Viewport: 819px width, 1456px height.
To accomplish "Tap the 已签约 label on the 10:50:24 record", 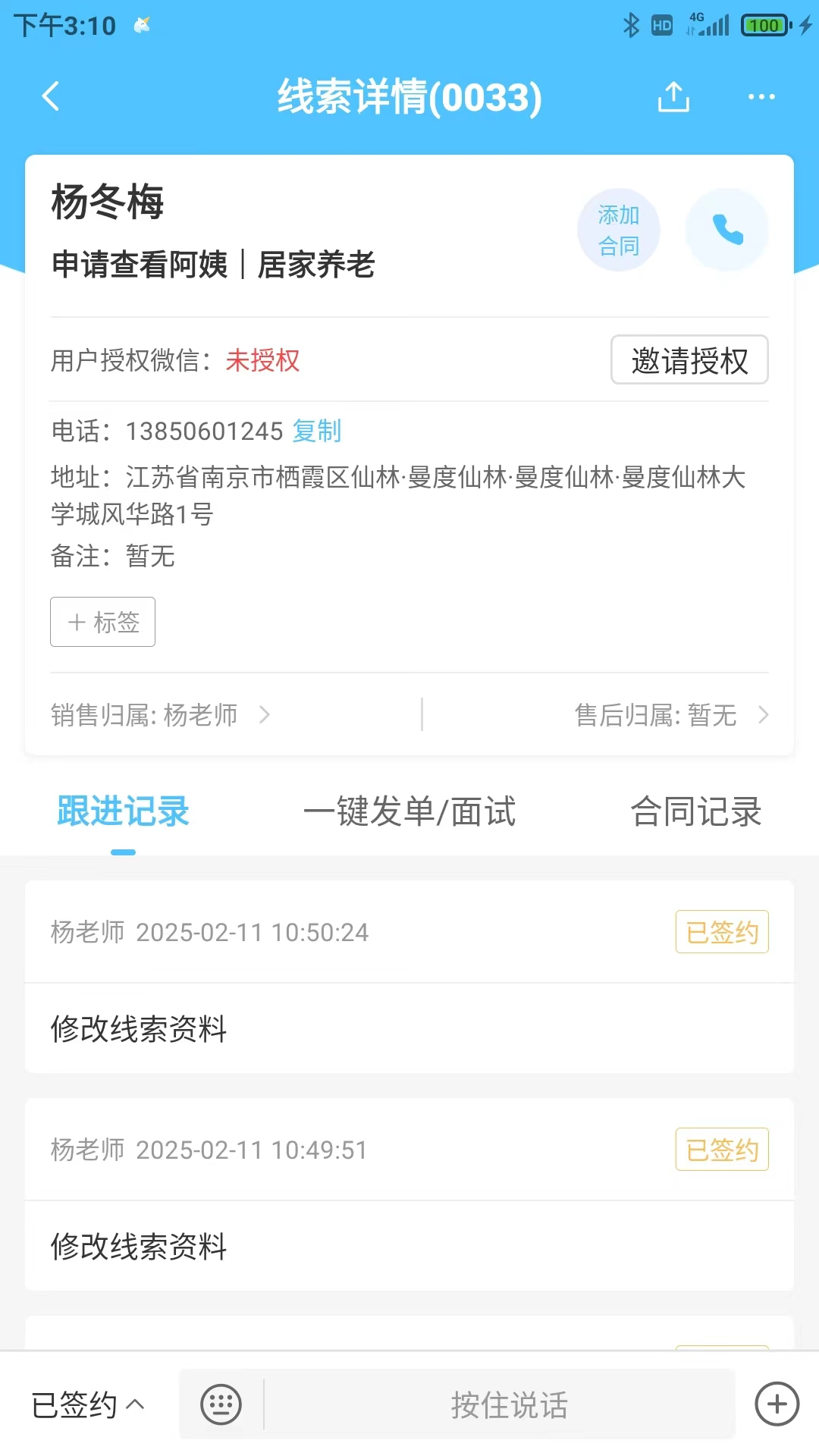I will pos(721,932).
